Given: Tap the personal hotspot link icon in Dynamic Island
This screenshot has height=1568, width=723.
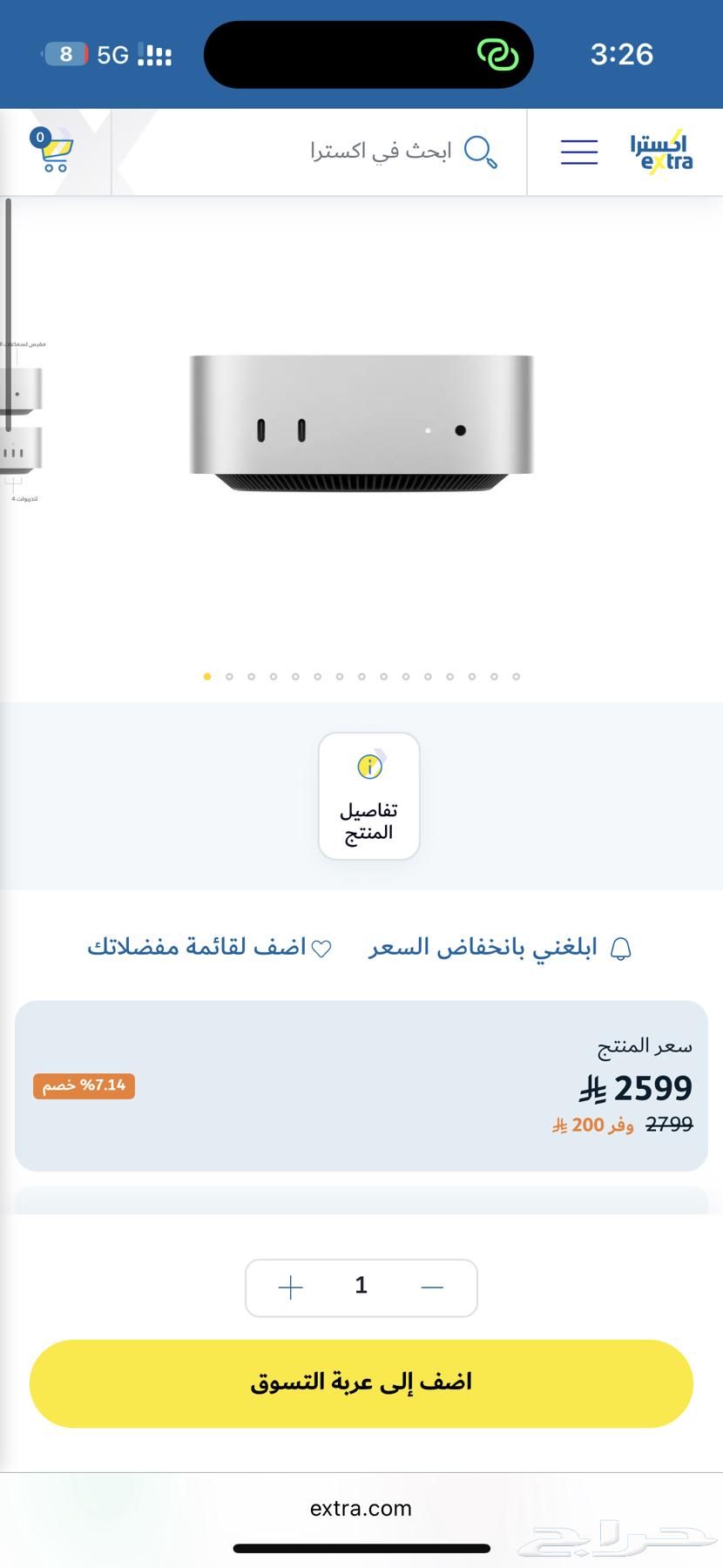Looking at the screenshot, I should (x=499, y=54).
